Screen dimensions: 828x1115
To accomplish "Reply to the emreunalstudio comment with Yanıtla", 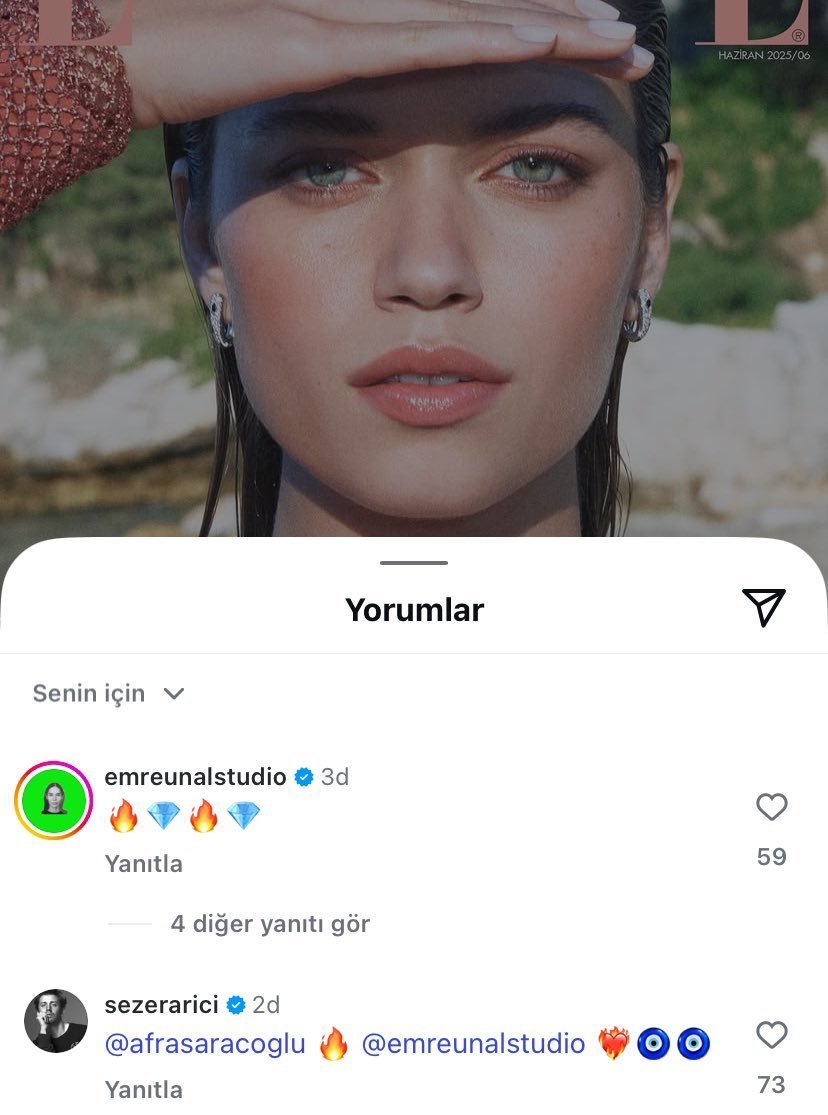I will 143,863.
